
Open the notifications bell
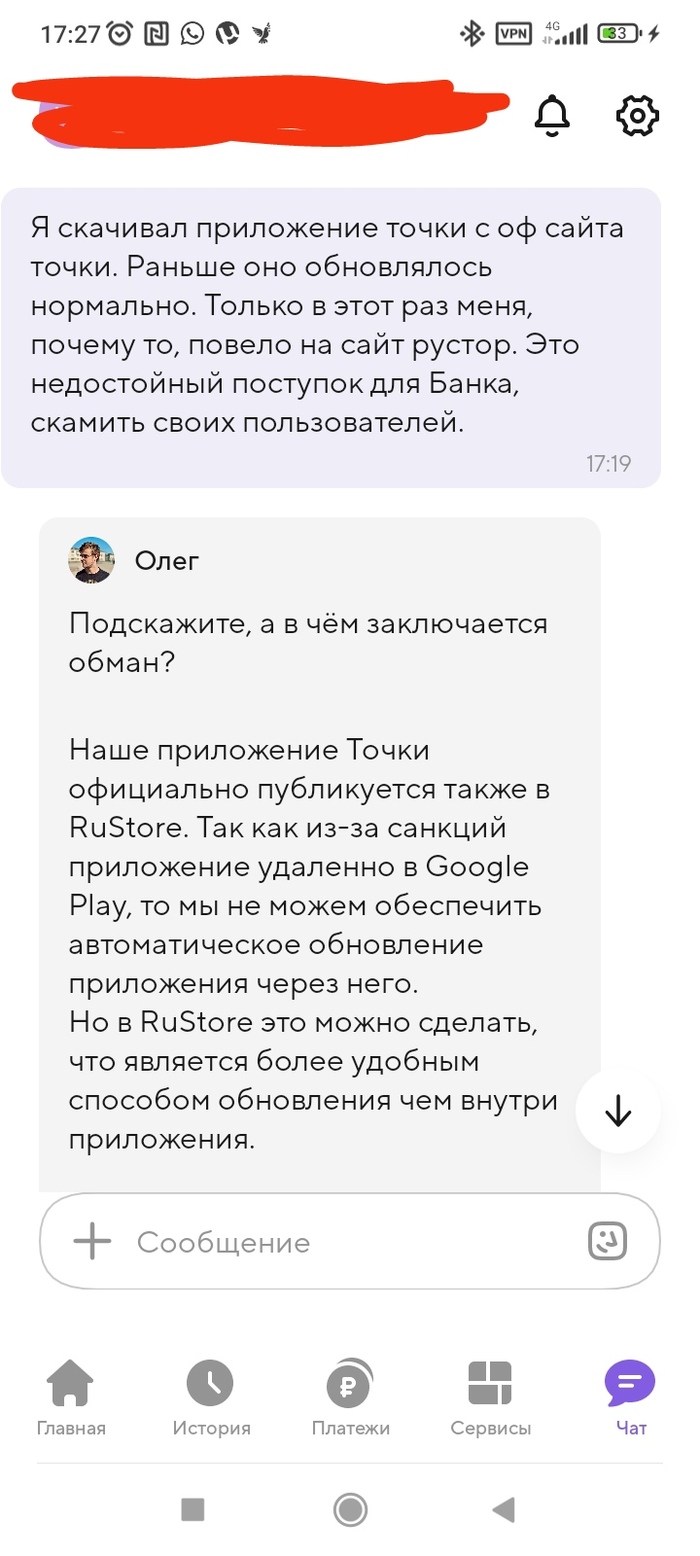tap(552, 116)
